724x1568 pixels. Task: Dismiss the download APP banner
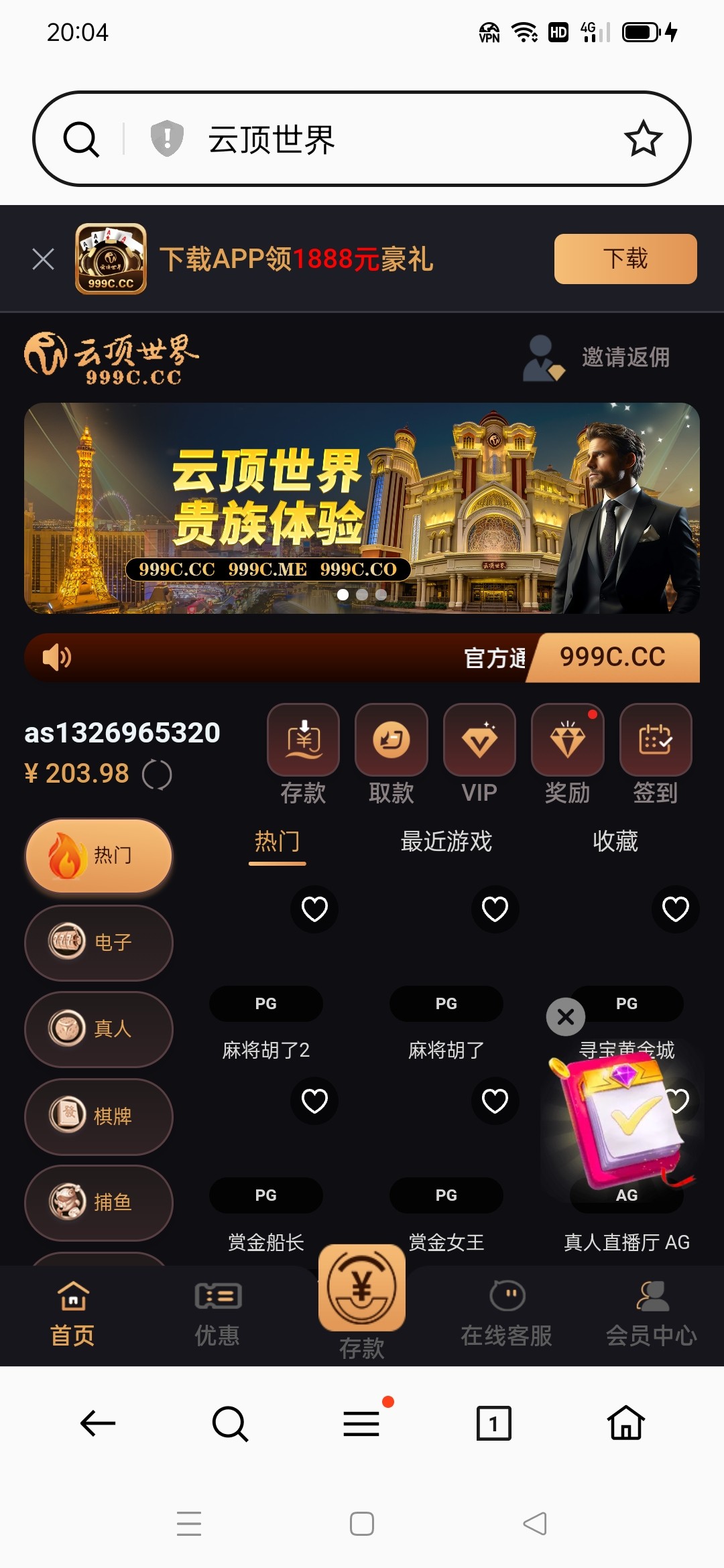43,259
